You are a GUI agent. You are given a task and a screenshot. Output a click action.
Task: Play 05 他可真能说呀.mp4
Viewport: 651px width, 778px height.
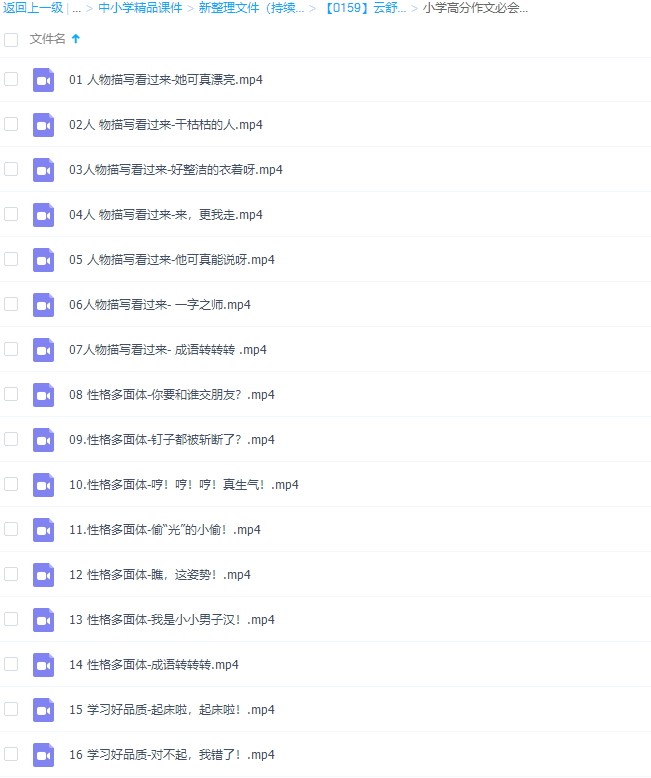[x=171, y=260]
